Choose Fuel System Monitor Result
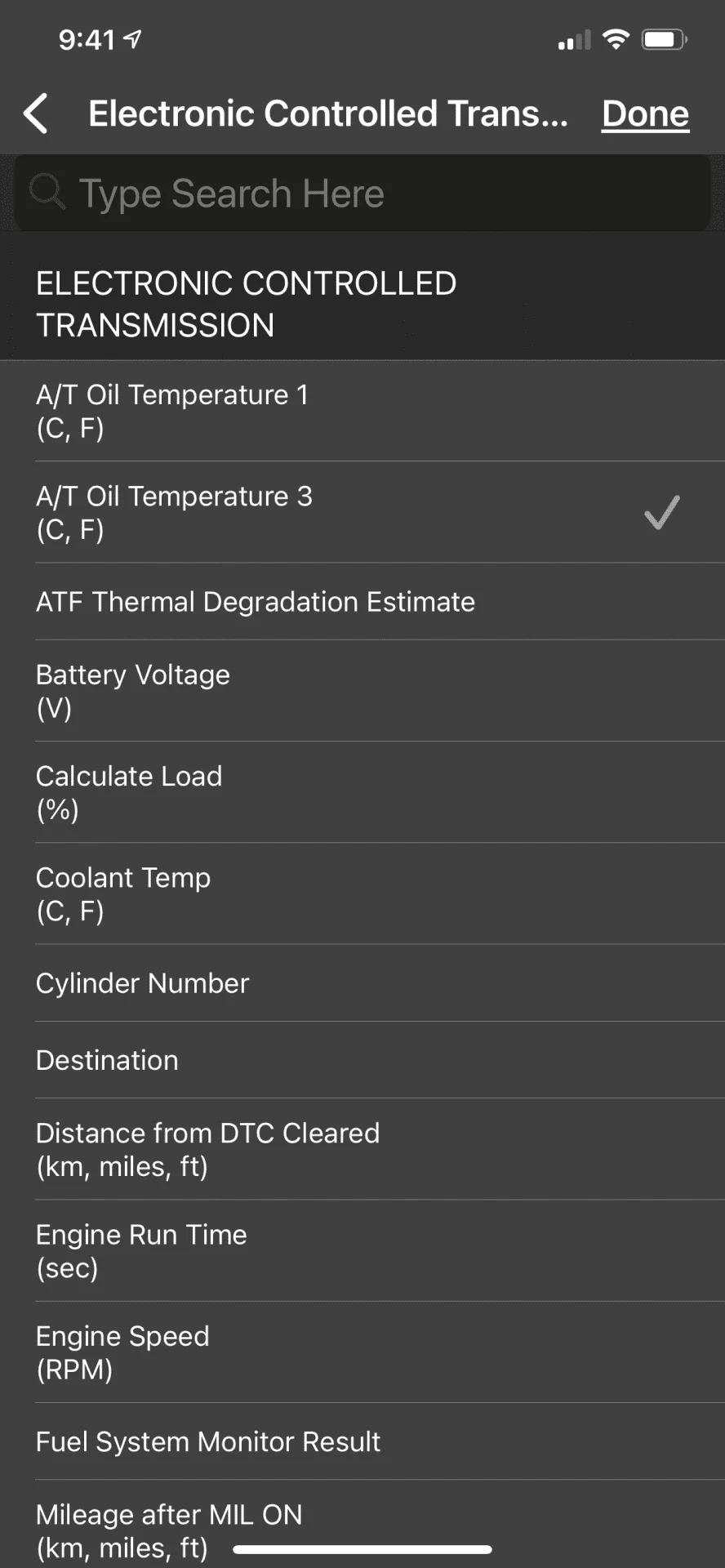The height and width of the screenshot is (1568, 725). coord(362,1441)
